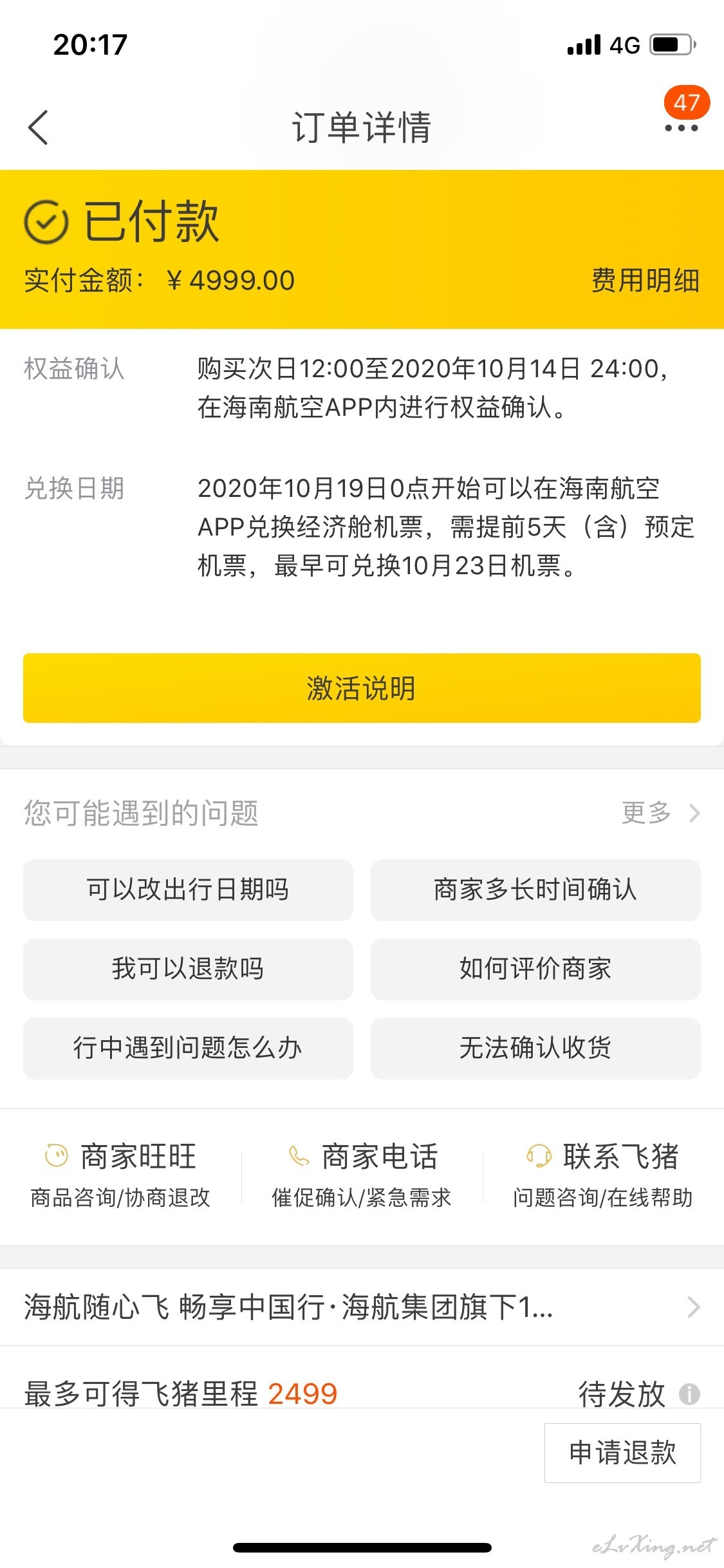Call the merchant via 商家电话
Screen dimensions: 724x1568
point(362,1175)
